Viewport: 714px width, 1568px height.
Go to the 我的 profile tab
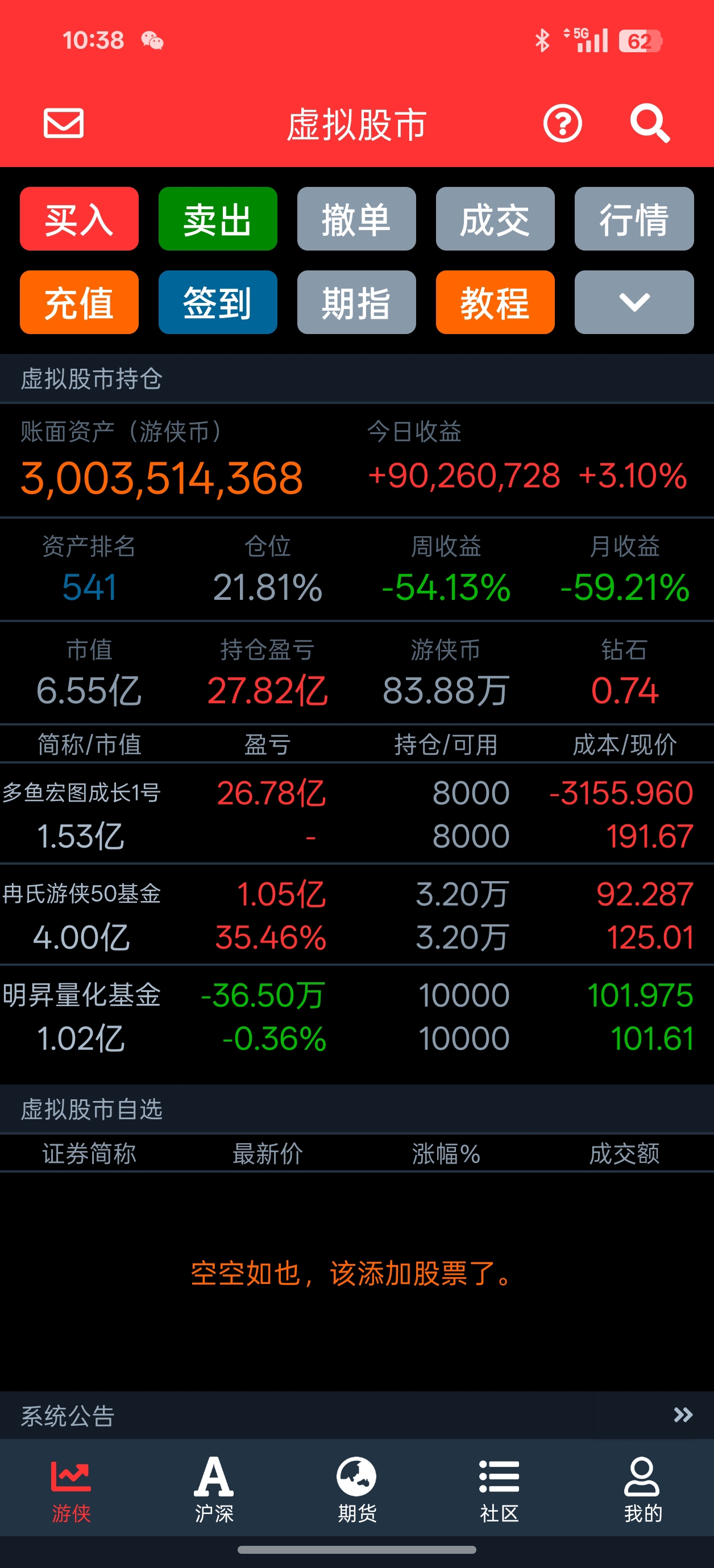[642, 1489]
